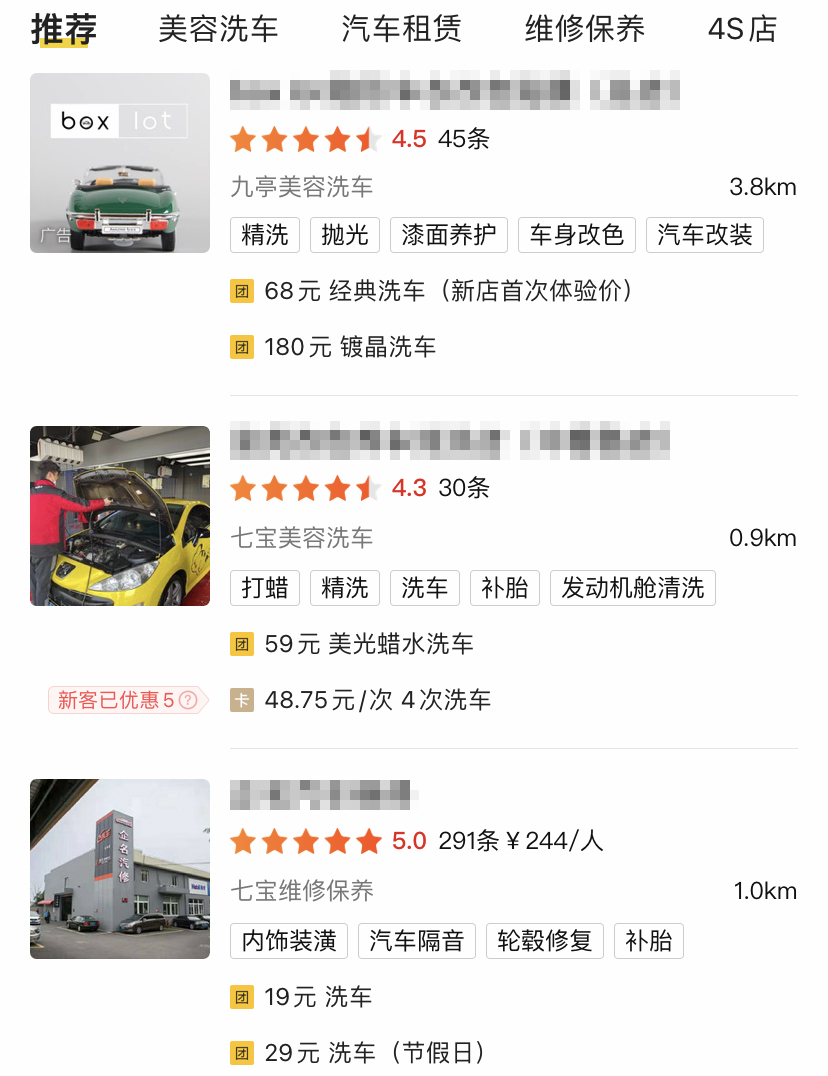Open the 七宝维修保养 shop rated 5.0
The height and width of the screenshot is (1076, 828).
pos(120,869)
